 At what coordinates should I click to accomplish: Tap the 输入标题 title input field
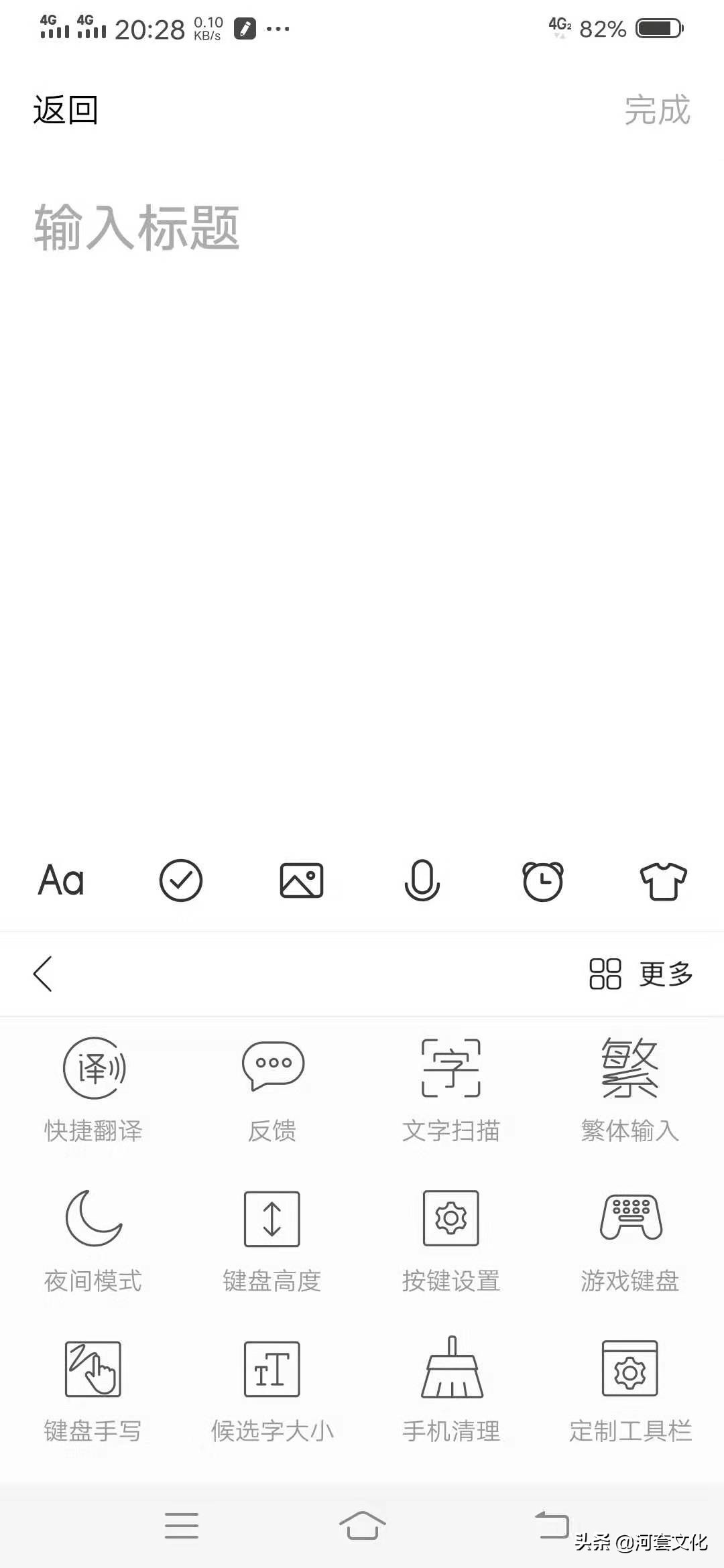pos(136,228)
